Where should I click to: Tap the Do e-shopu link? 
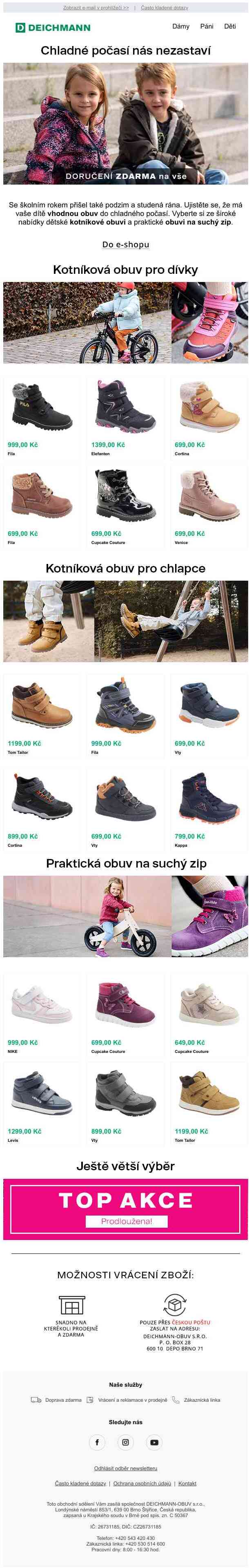pos(125,244)
